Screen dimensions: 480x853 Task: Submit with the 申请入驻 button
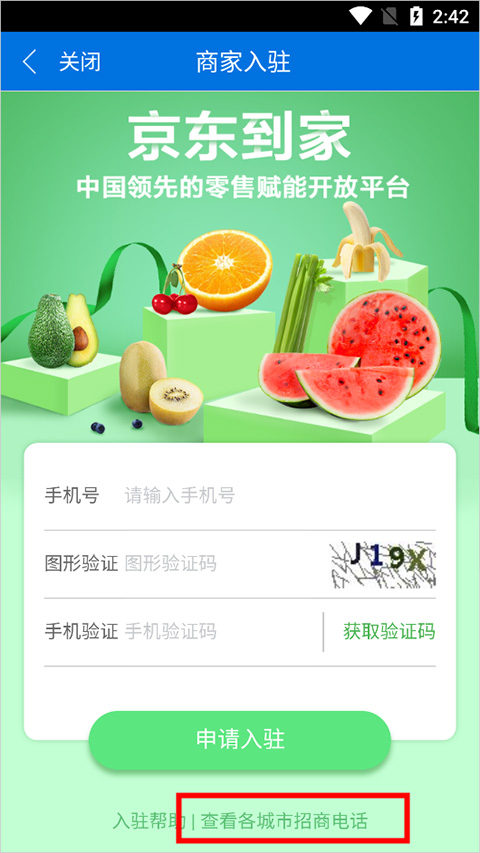(240, 740)
